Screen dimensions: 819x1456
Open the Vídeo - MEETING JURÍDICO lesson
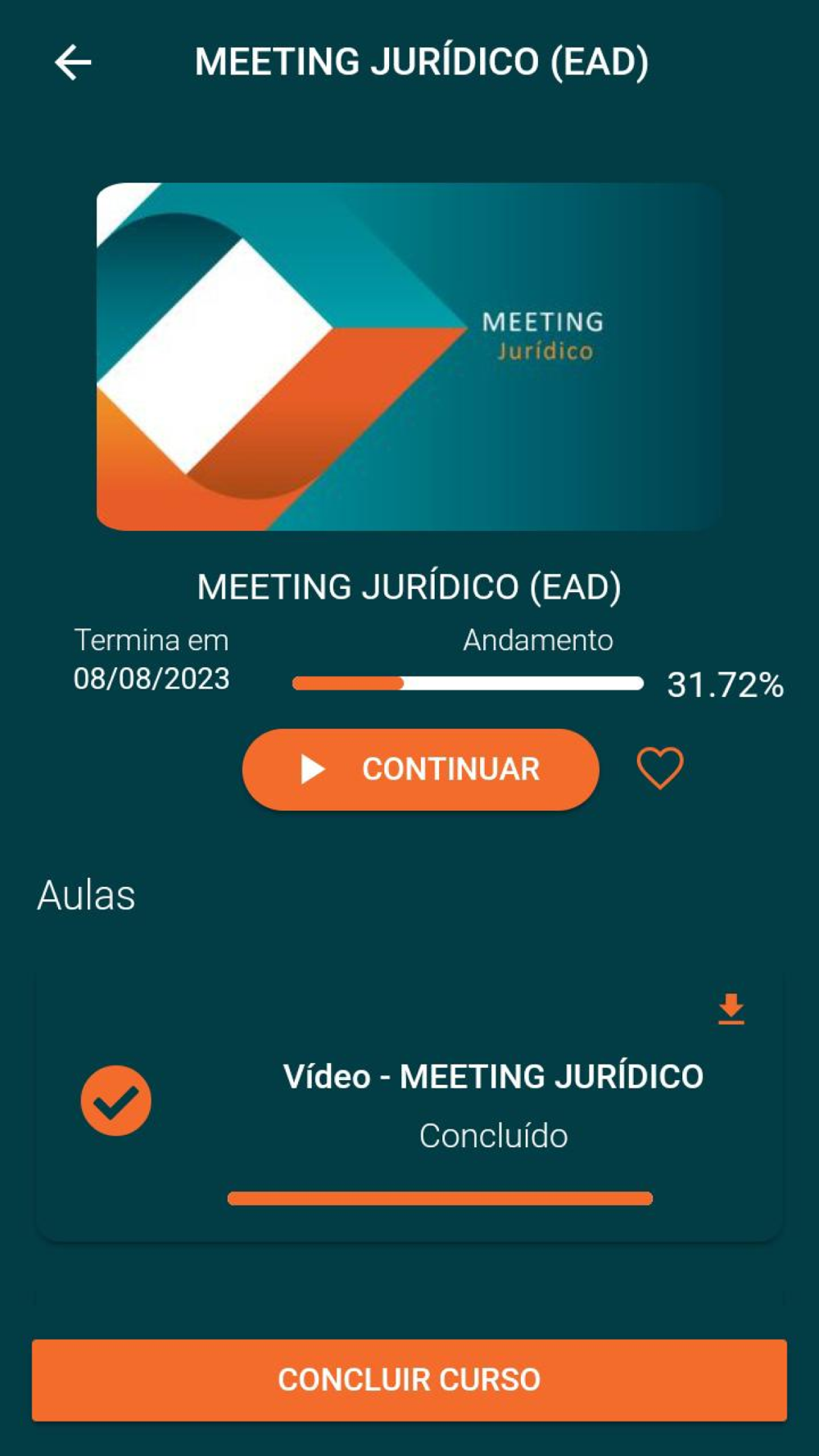492,1077
